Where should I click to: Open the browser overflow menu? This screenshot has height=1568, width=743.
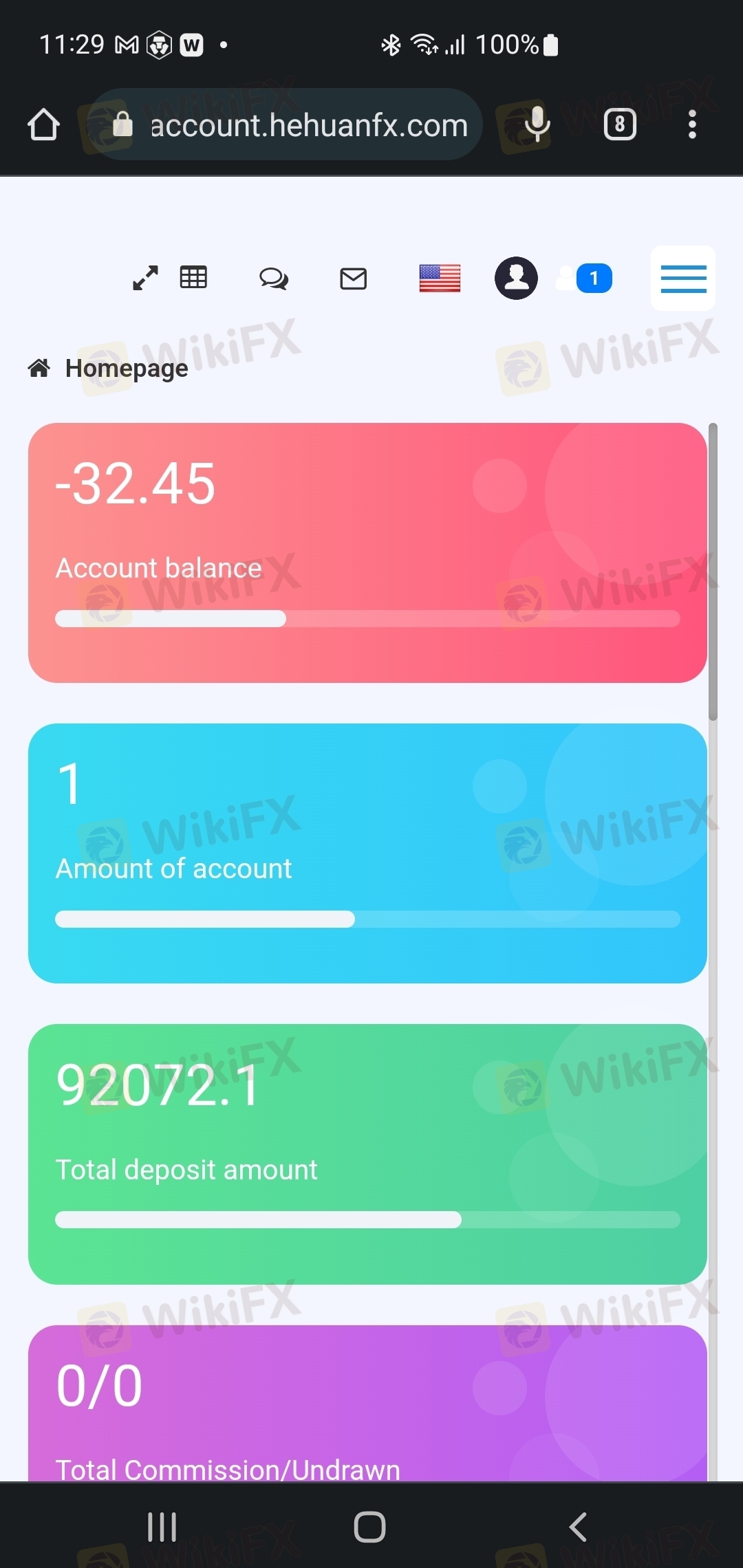(x=692, y=125)
